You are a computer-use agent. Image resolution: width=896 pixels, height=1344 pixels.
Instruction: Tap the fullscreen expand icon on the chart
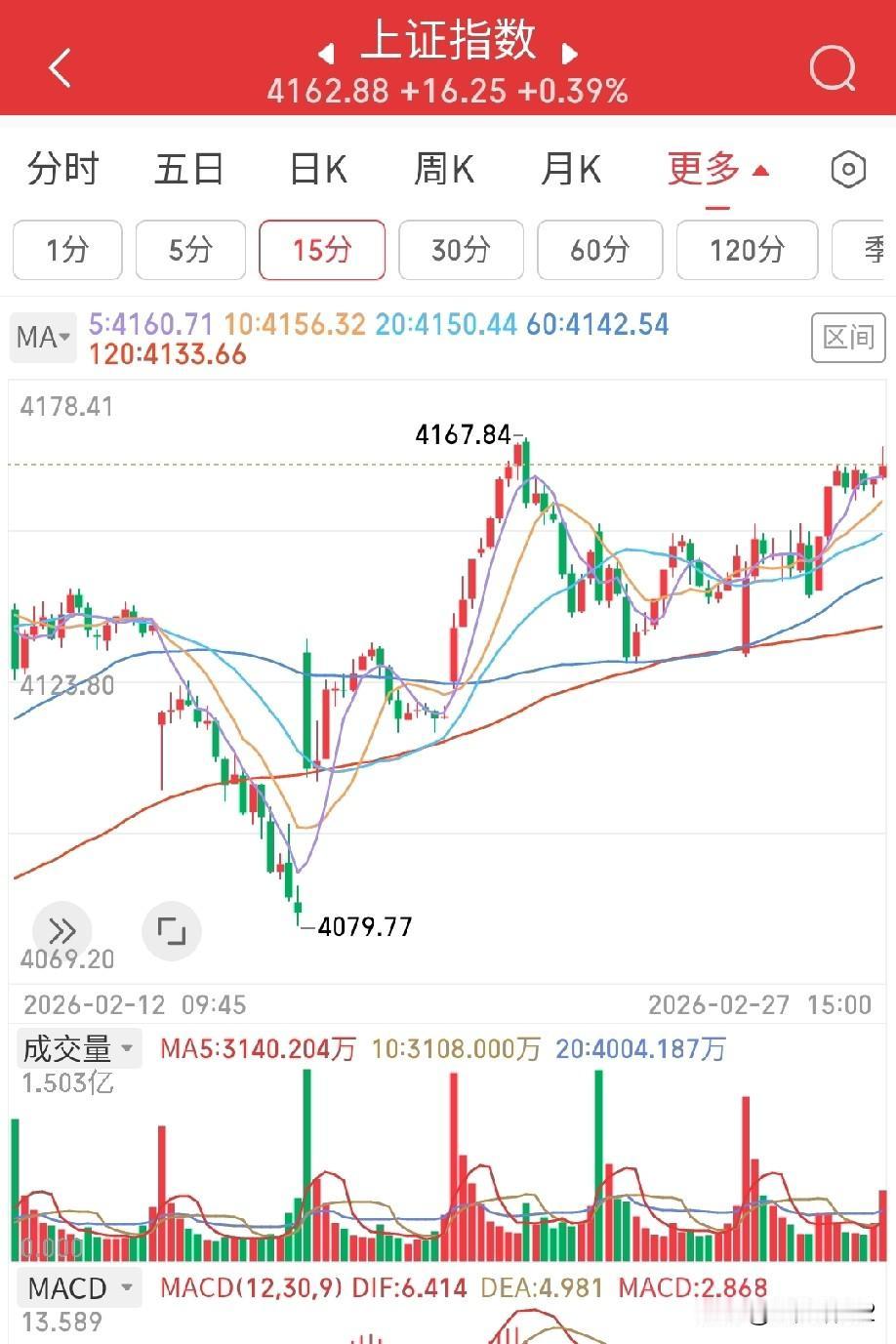172,931
